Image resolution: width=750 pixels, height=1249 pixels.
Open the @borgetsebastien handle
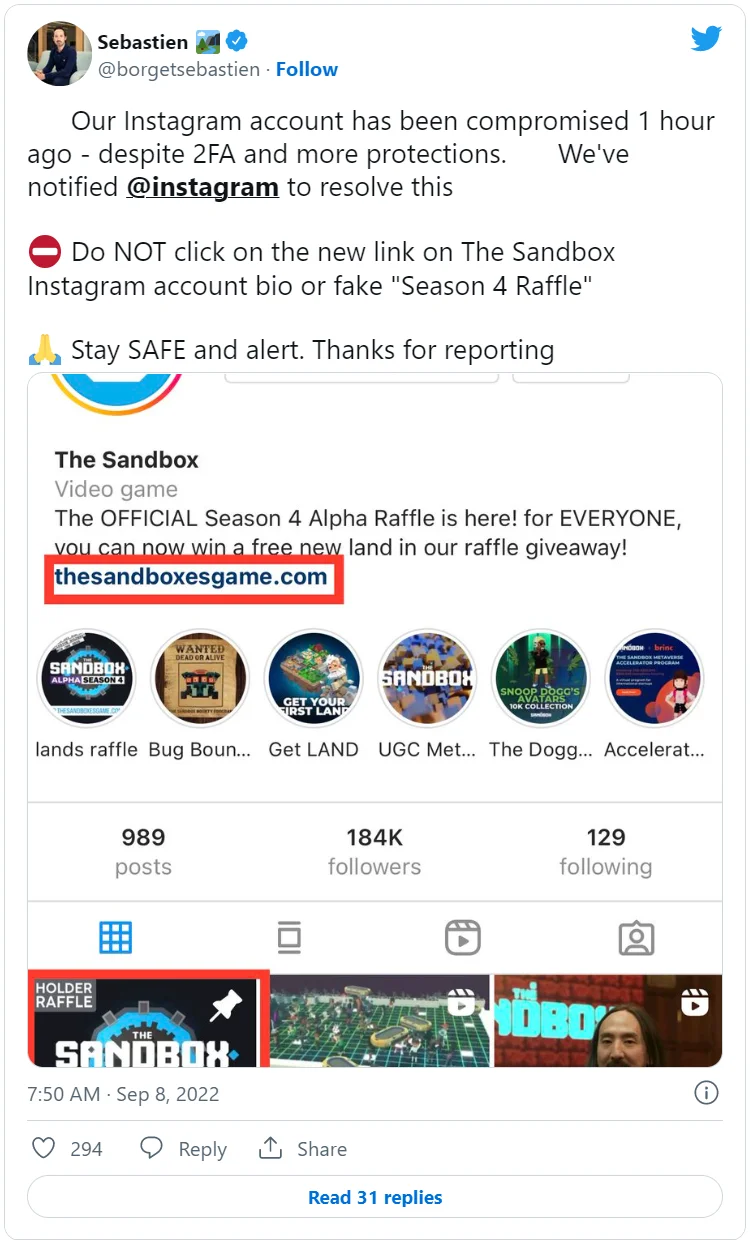[x=179, y=70]
